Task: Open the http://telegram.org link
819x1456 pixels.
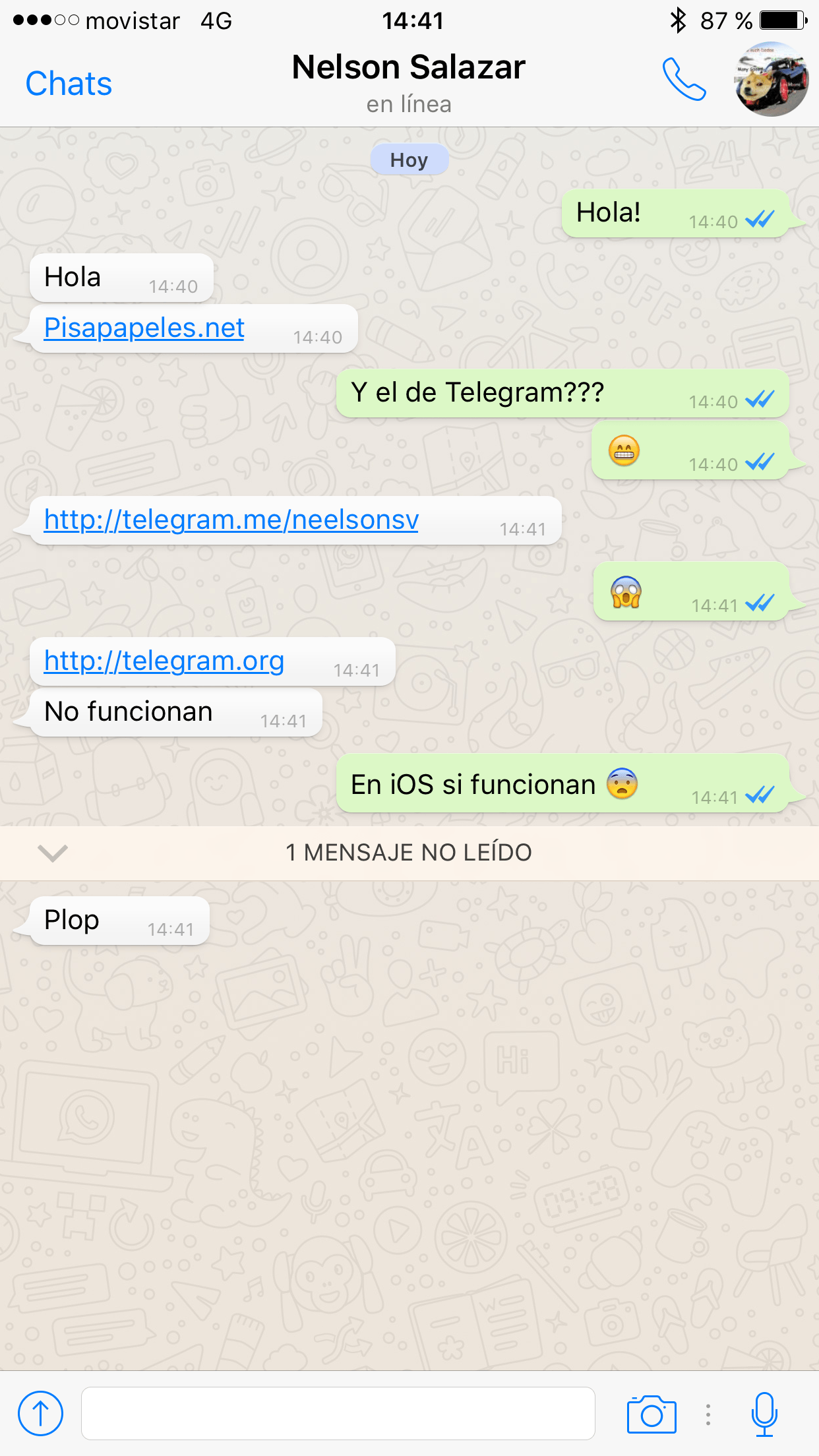Action: tap(164, 661)
